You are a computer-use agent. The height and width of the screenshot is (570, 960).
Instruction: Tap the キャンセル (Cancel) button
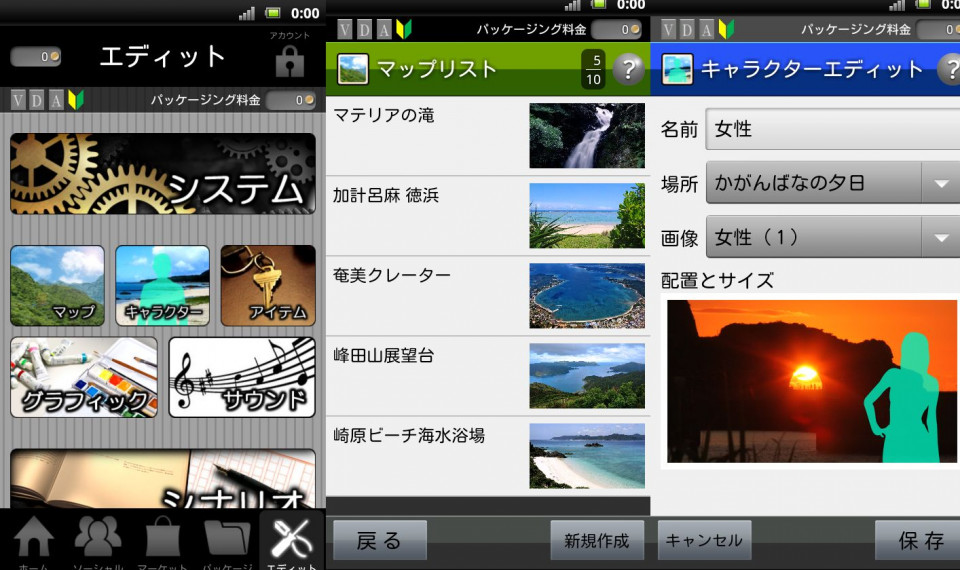click(x=704, y=540)
